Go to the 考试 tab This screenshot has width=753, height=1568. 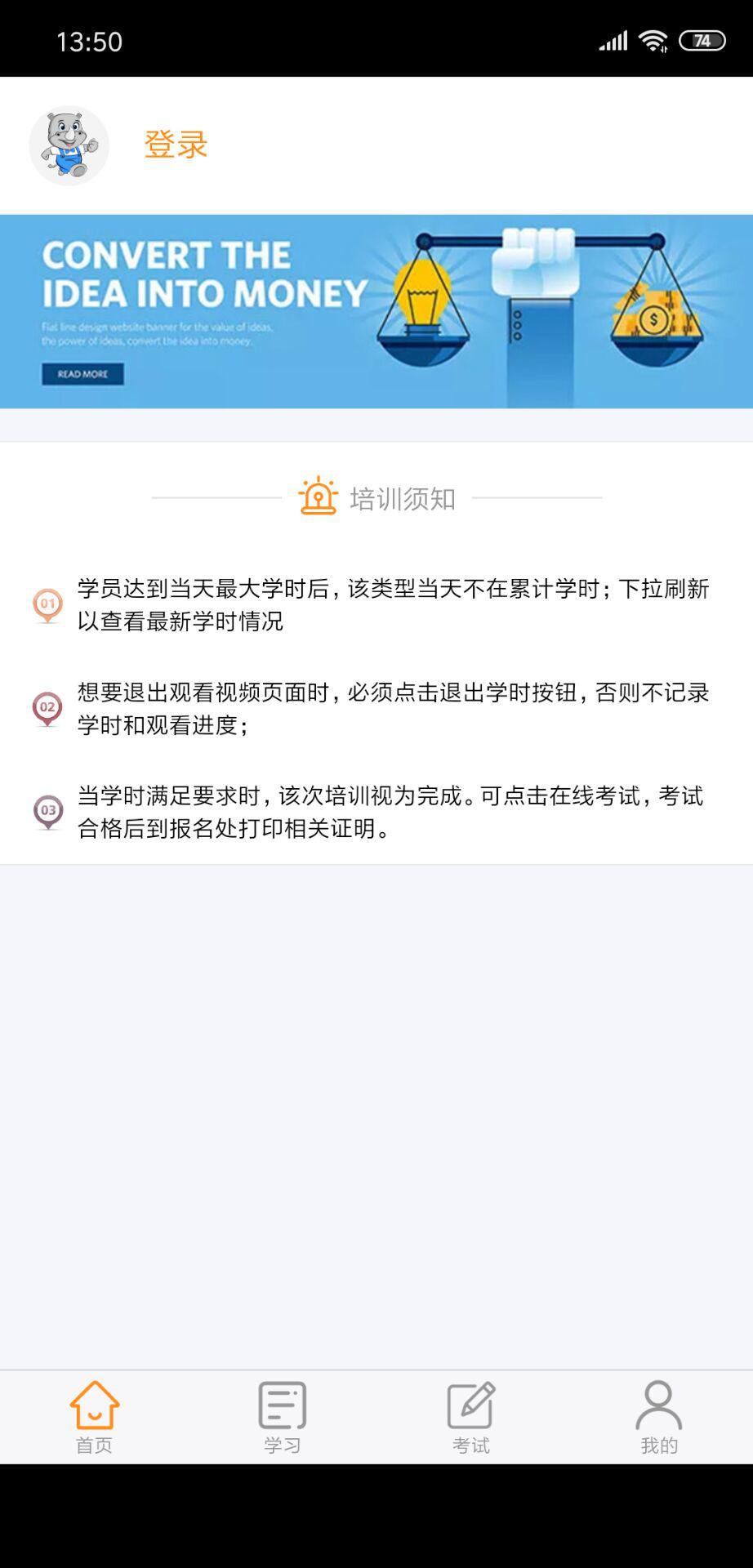tap(471, 1417)
